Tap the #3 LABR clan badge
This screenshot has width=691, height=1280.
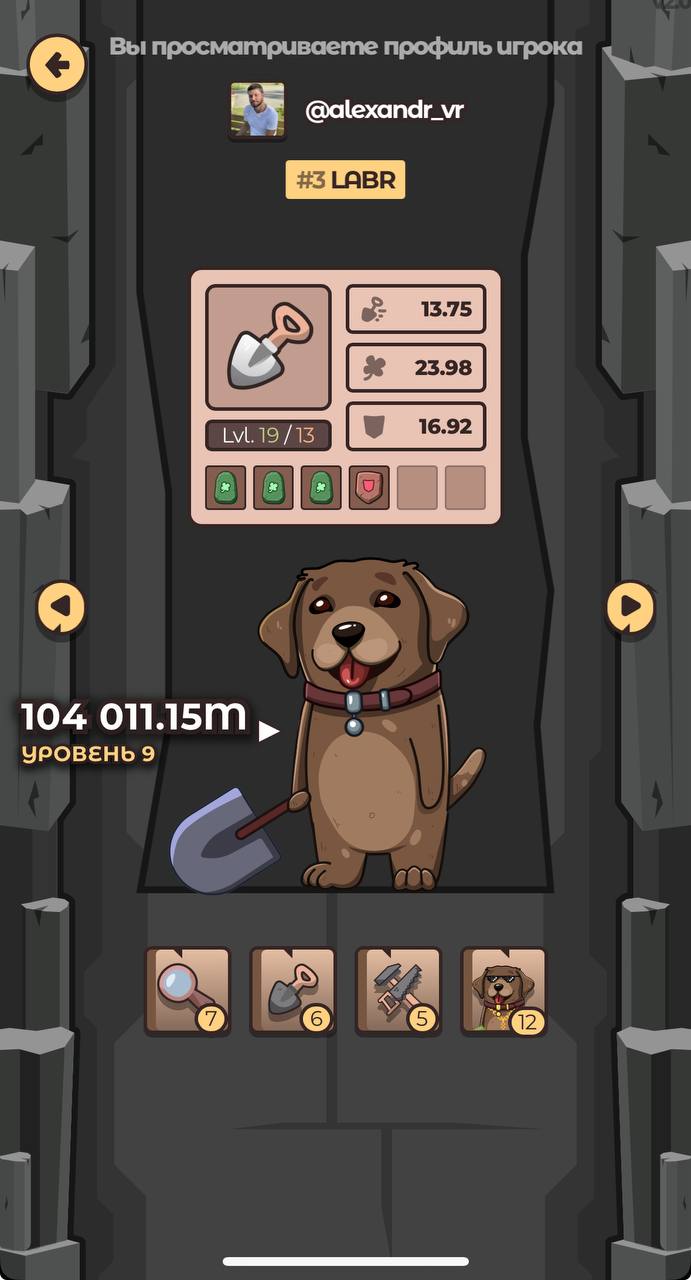point(345,181)
